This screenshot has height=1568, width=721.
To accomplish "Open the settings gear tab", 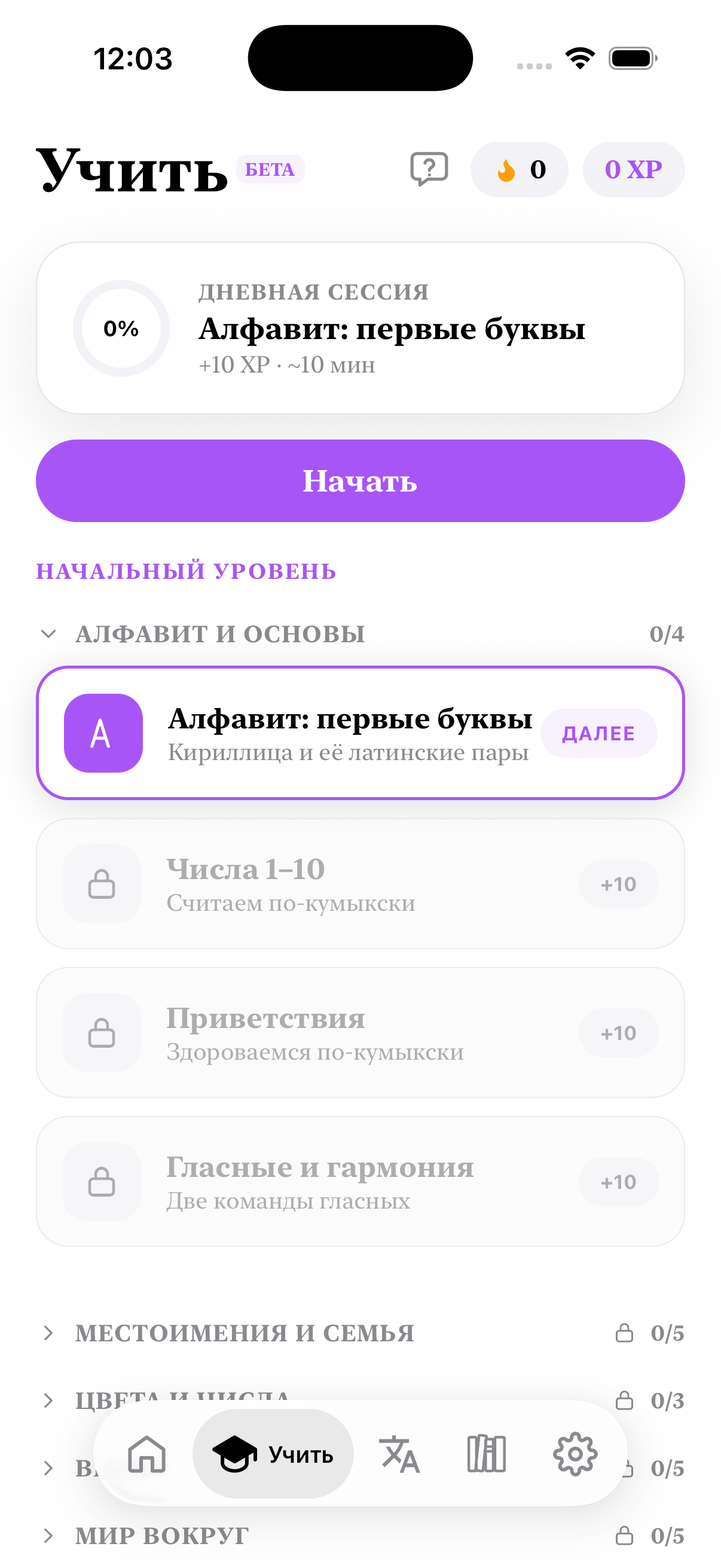I will (x=575, y=1454).
